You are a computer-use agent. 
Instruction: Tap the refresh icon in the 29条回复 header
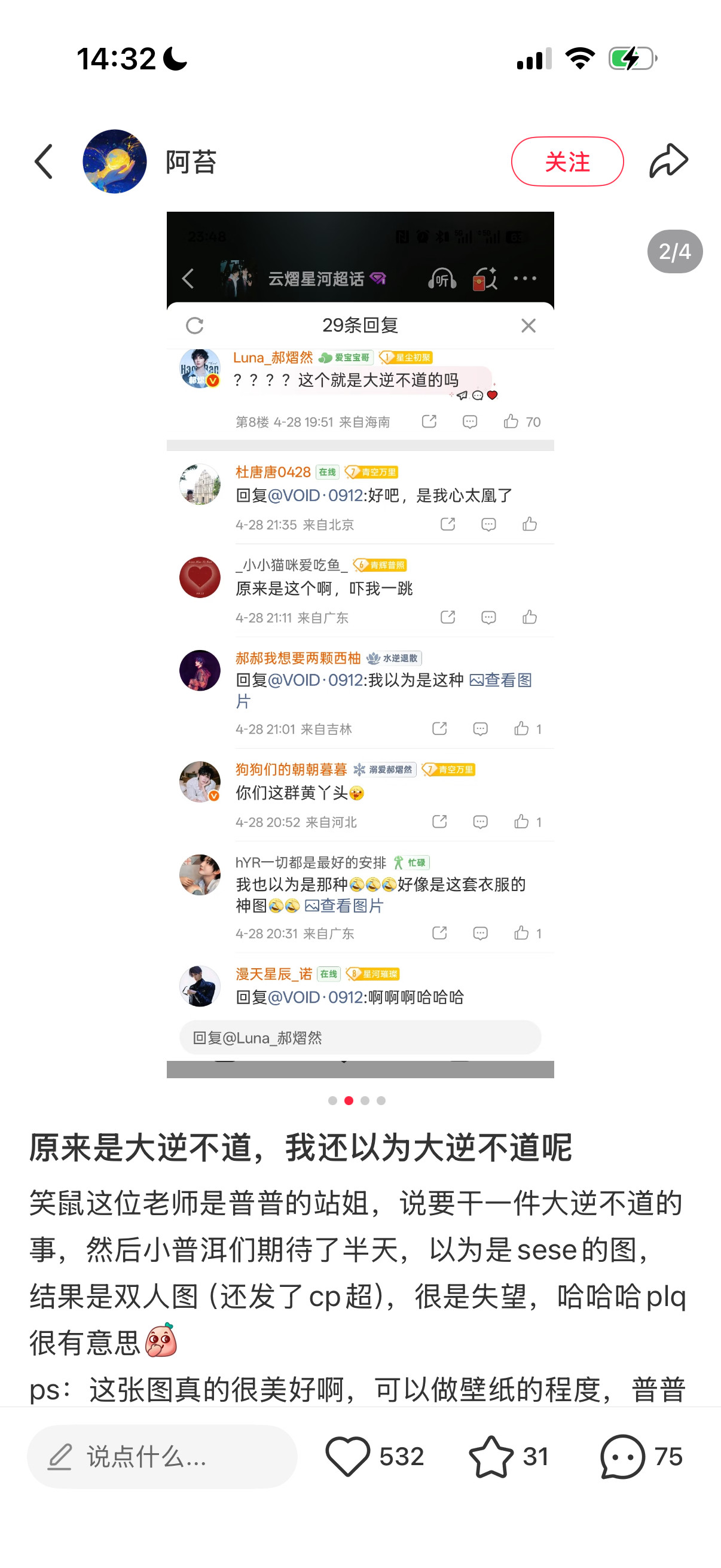point(194,326)
